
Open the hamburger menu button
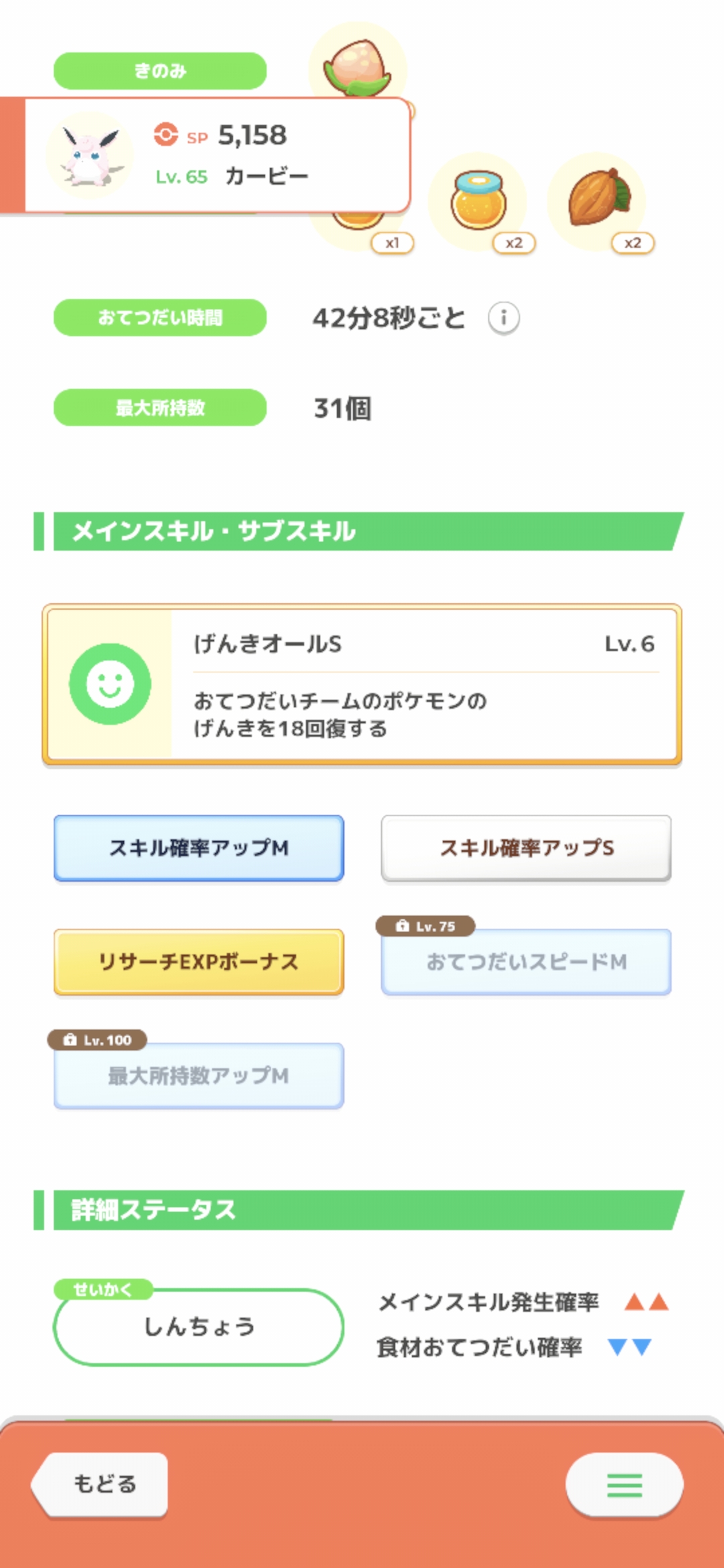[x=625, y=1485]
